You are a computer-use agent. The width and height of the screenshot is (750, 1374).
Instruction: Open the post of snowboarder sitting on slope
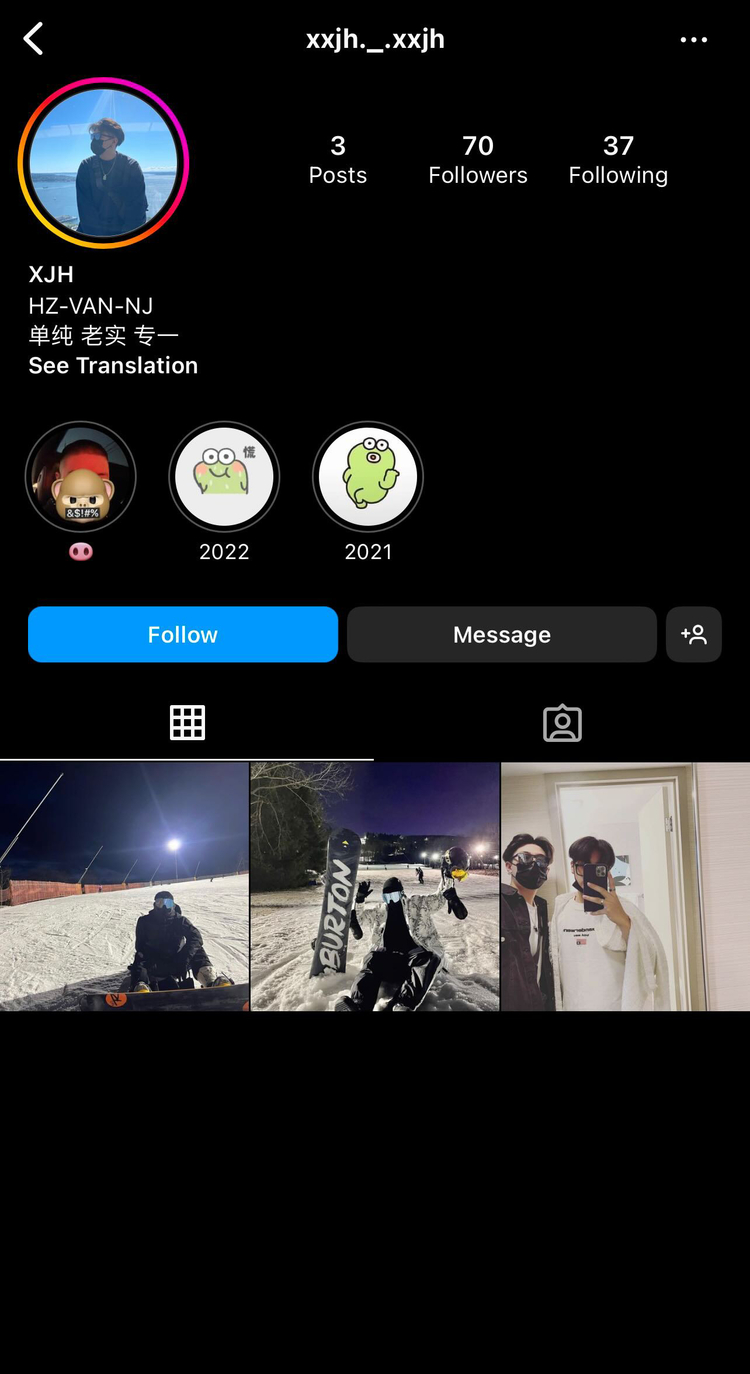[124, 886]
